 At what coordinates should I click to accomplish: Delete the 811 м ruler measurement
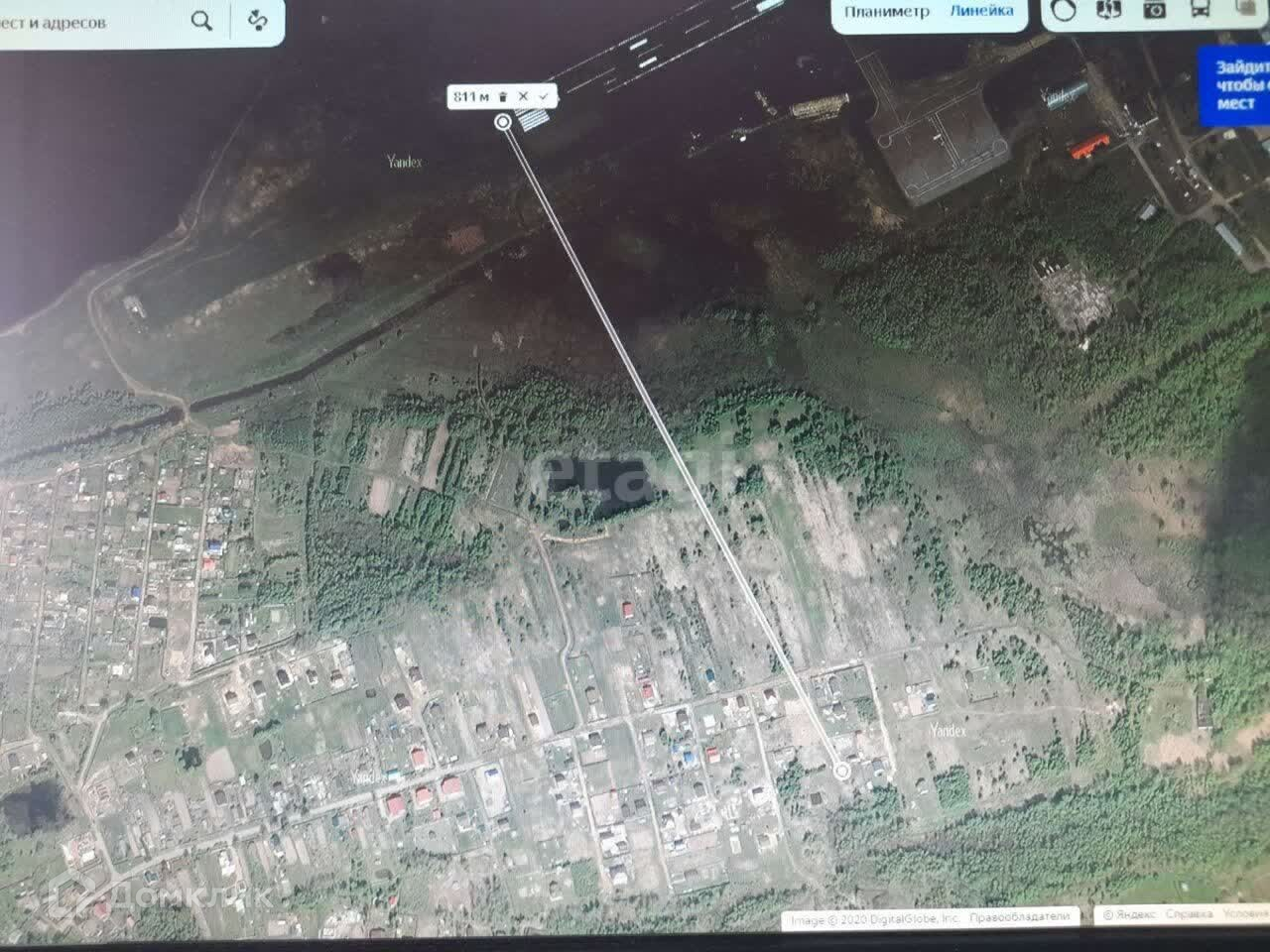click(503, 96)
